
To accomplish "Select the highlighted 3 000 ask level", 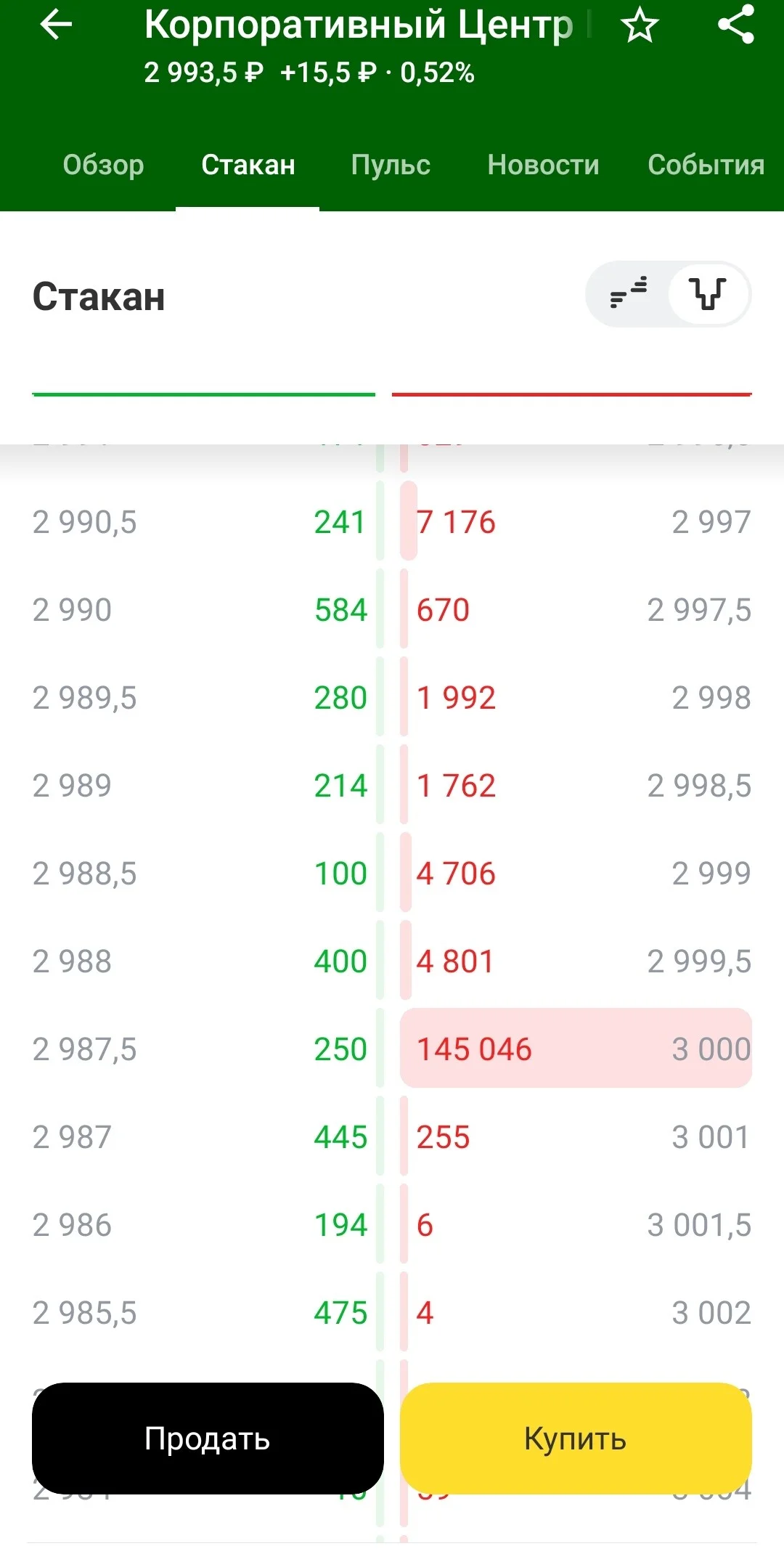I will (x=576, y=1048).
